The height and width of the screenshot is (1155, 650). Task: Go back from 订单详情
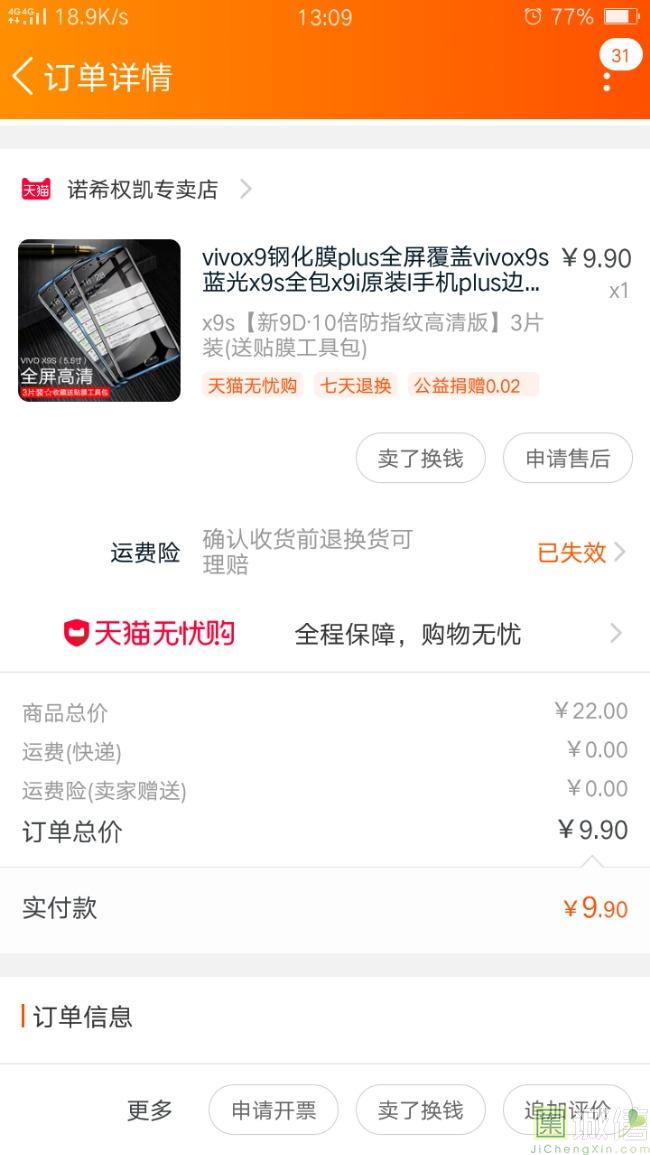pos(23,77)
